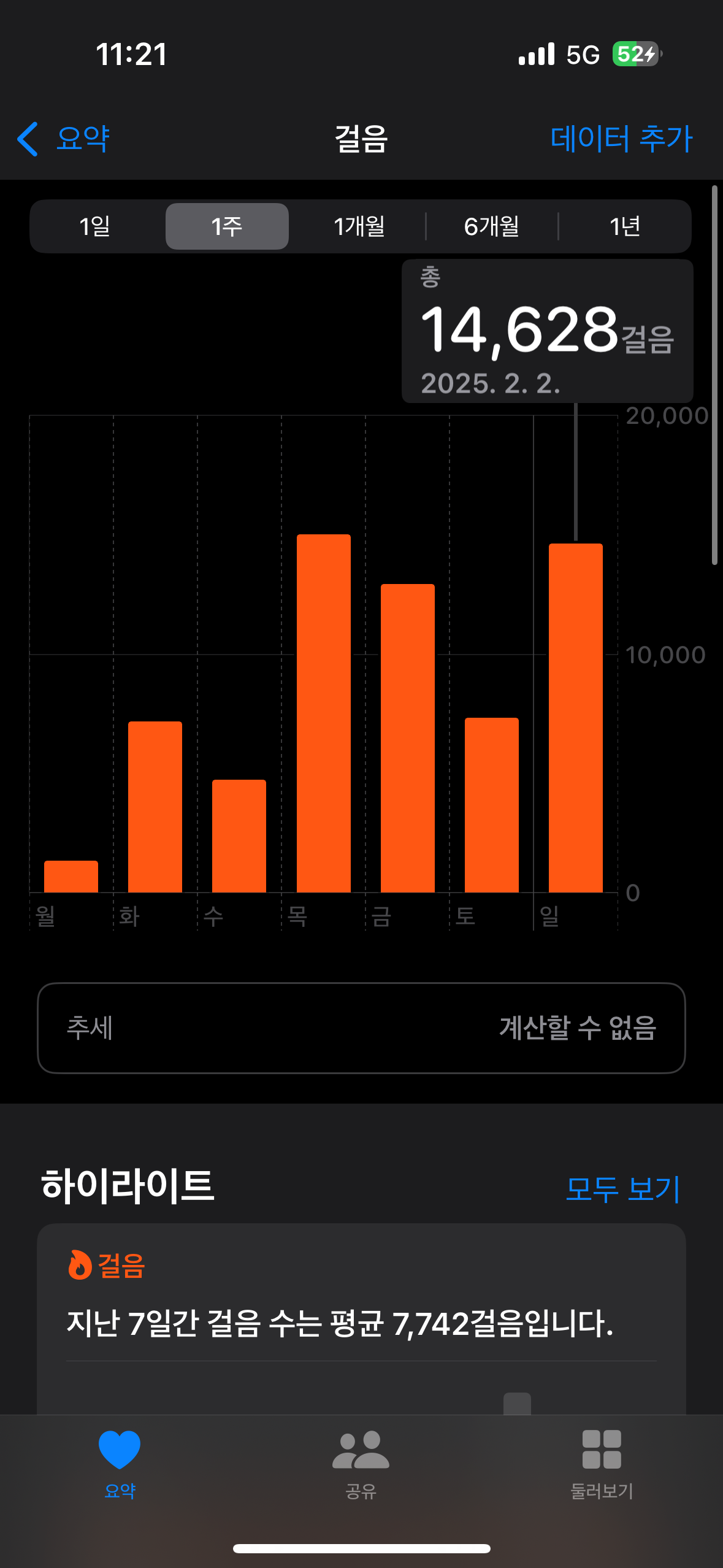The height and width of the screenshot is (1568, 723).
Task: Open the 걸음 highlight card
Action: pyautogui.click(x=361, y=1319)
